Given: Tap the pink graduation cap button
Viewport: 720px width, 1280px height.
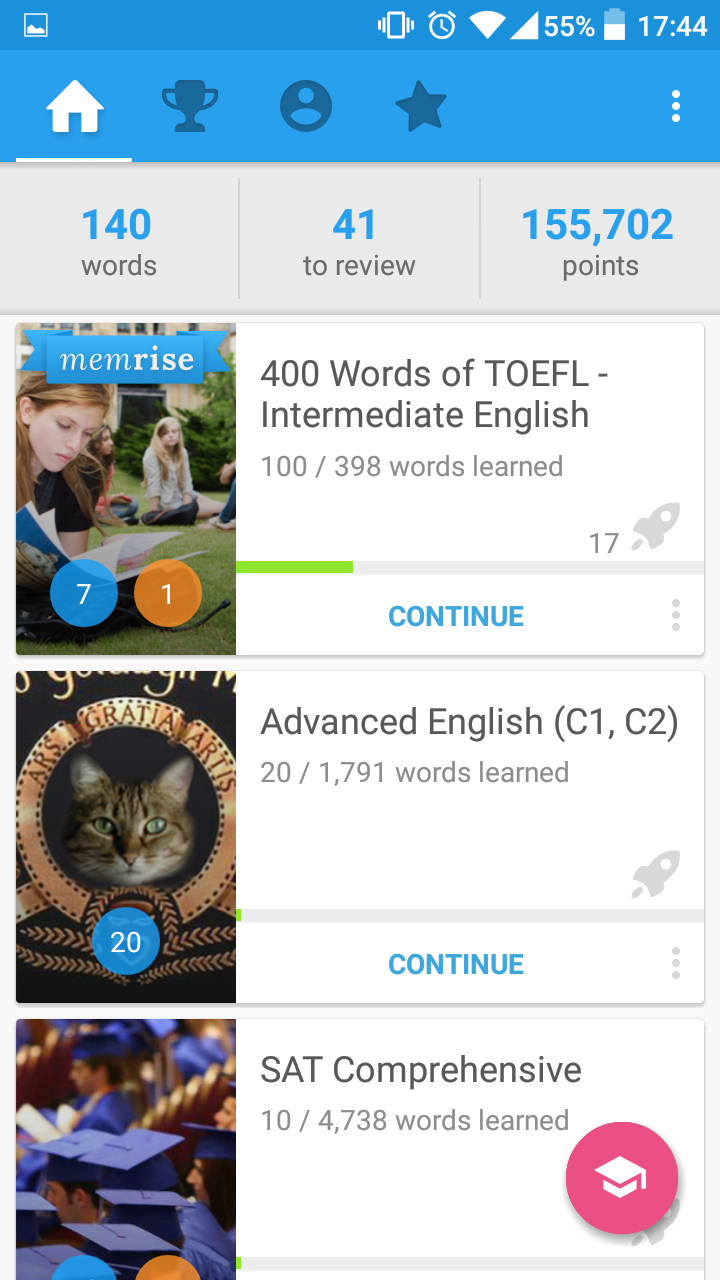Looking at the screenshot, I should 622,1178.
